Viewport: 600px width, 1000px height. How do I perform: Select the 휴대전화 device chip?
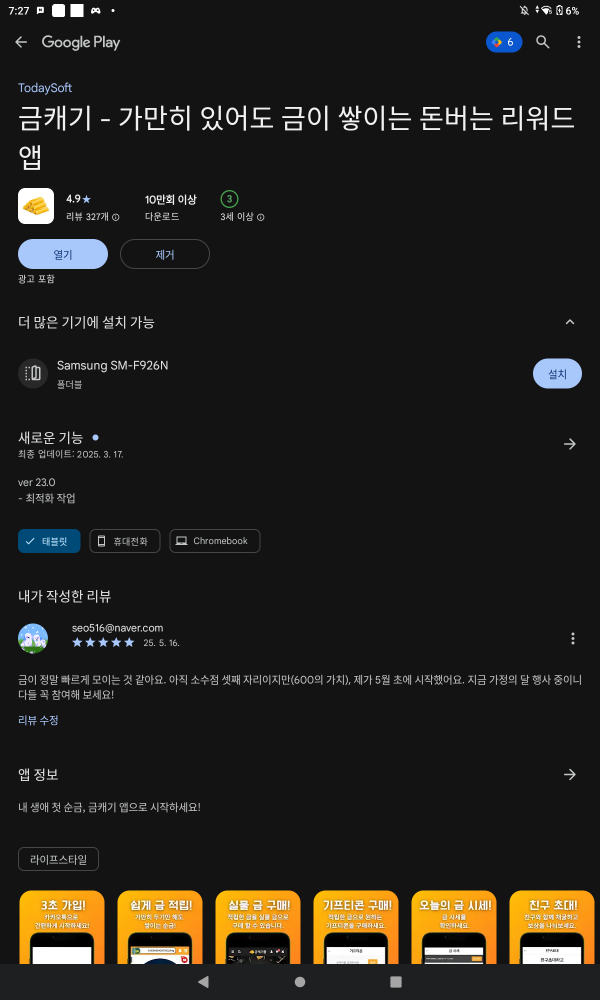point(124,541)
